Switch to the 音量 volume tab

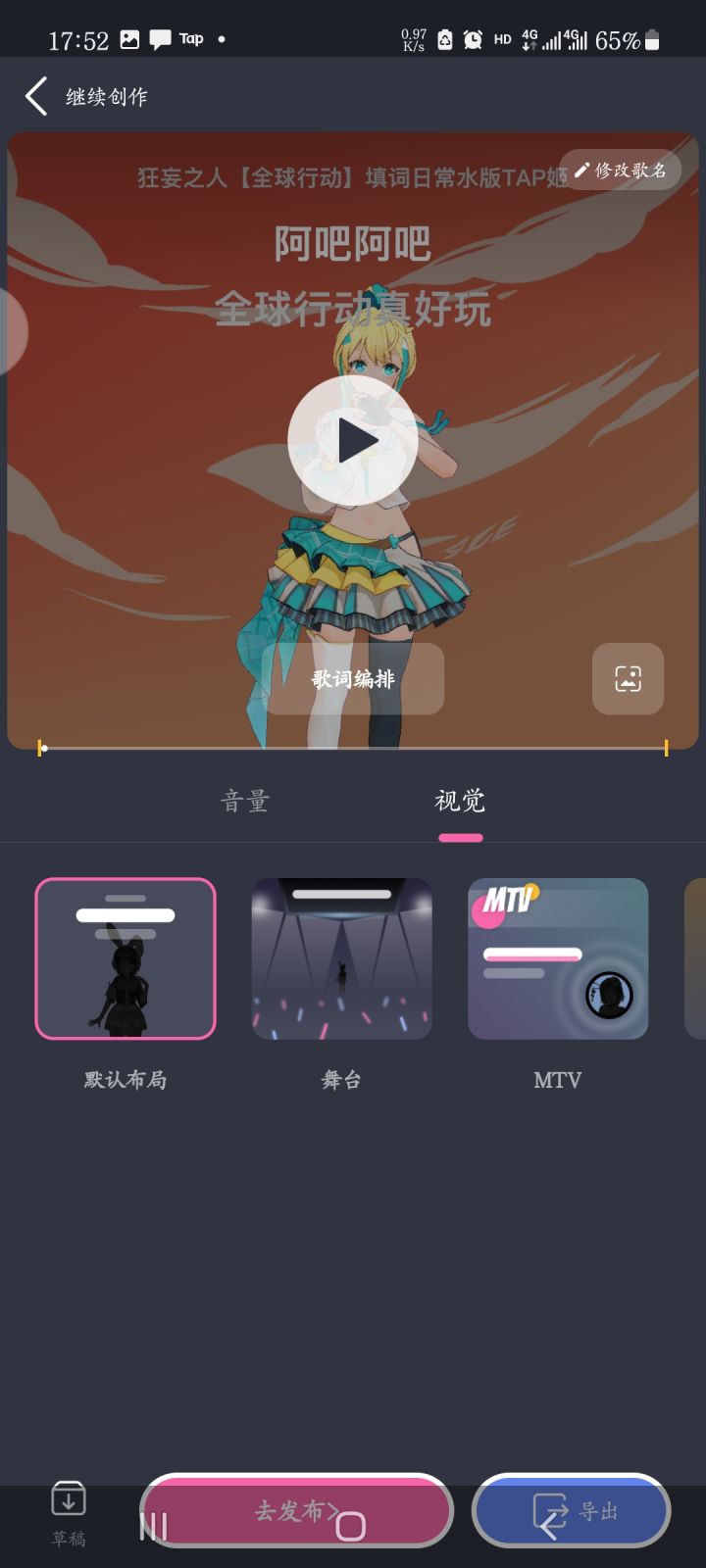click(x=244, y=802)
